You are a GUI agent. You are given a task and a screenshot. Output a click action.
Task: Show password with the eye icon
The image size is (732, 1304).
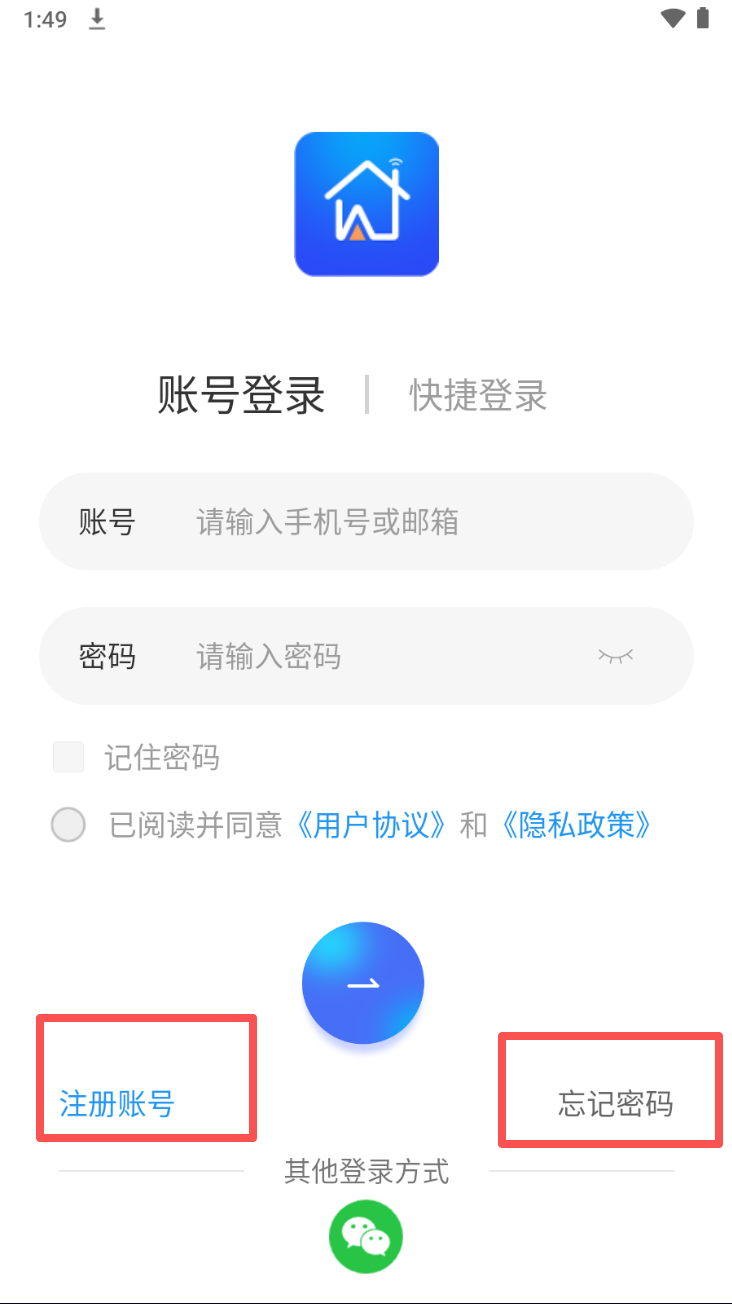pos(616,656)
